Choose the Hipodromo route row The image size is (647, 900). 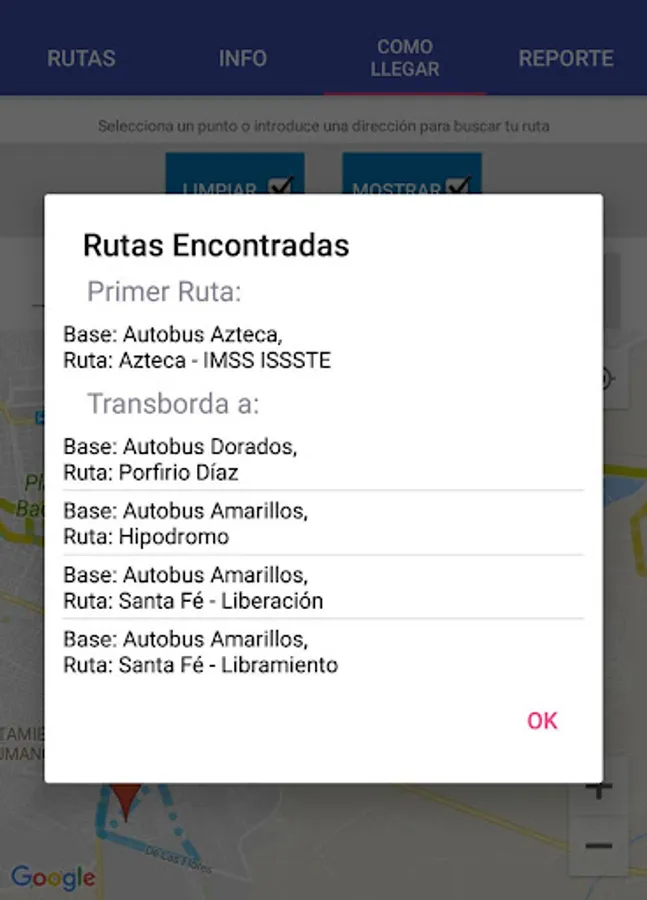322,524
